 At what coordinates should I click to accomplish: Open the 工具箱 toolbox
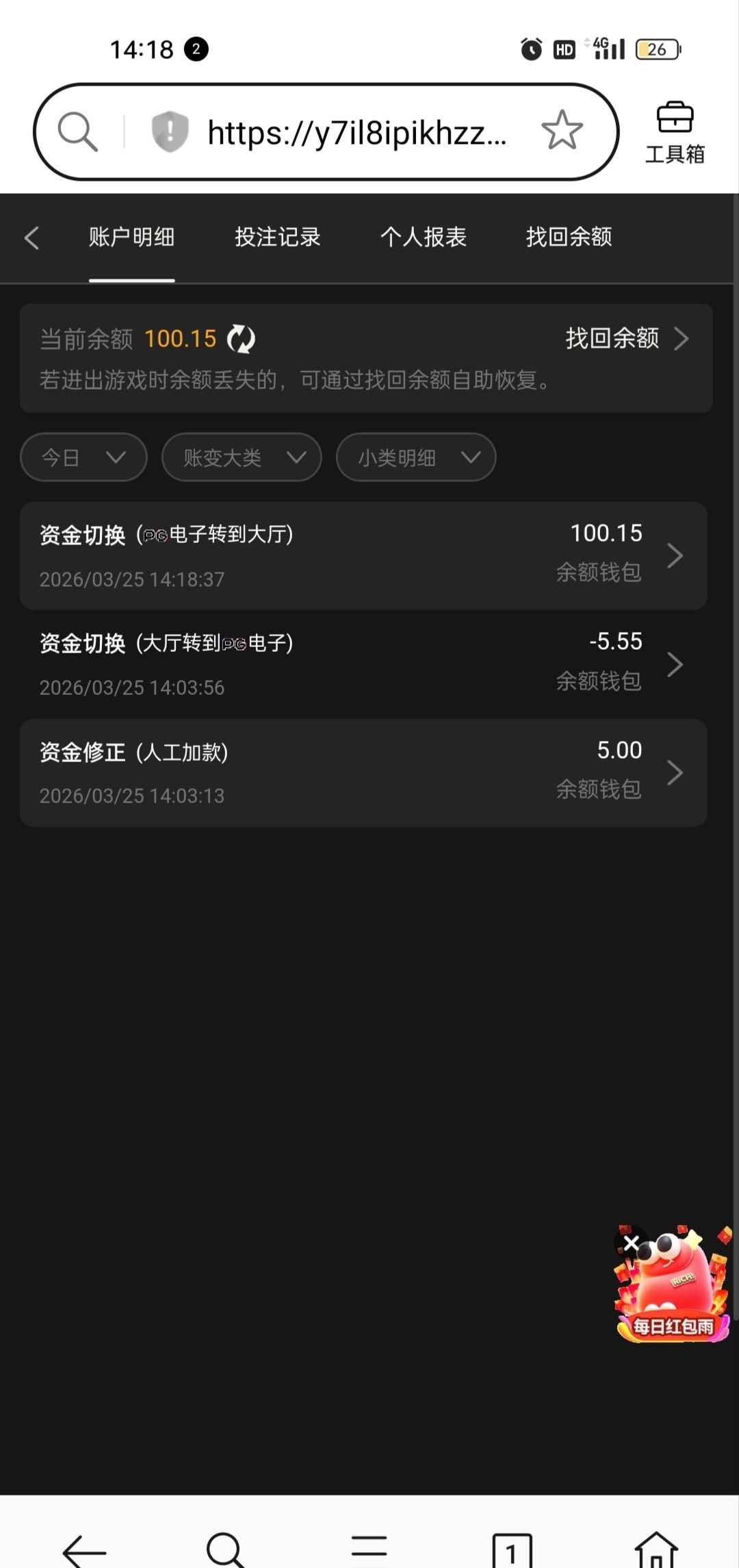[x=675, y=132]
